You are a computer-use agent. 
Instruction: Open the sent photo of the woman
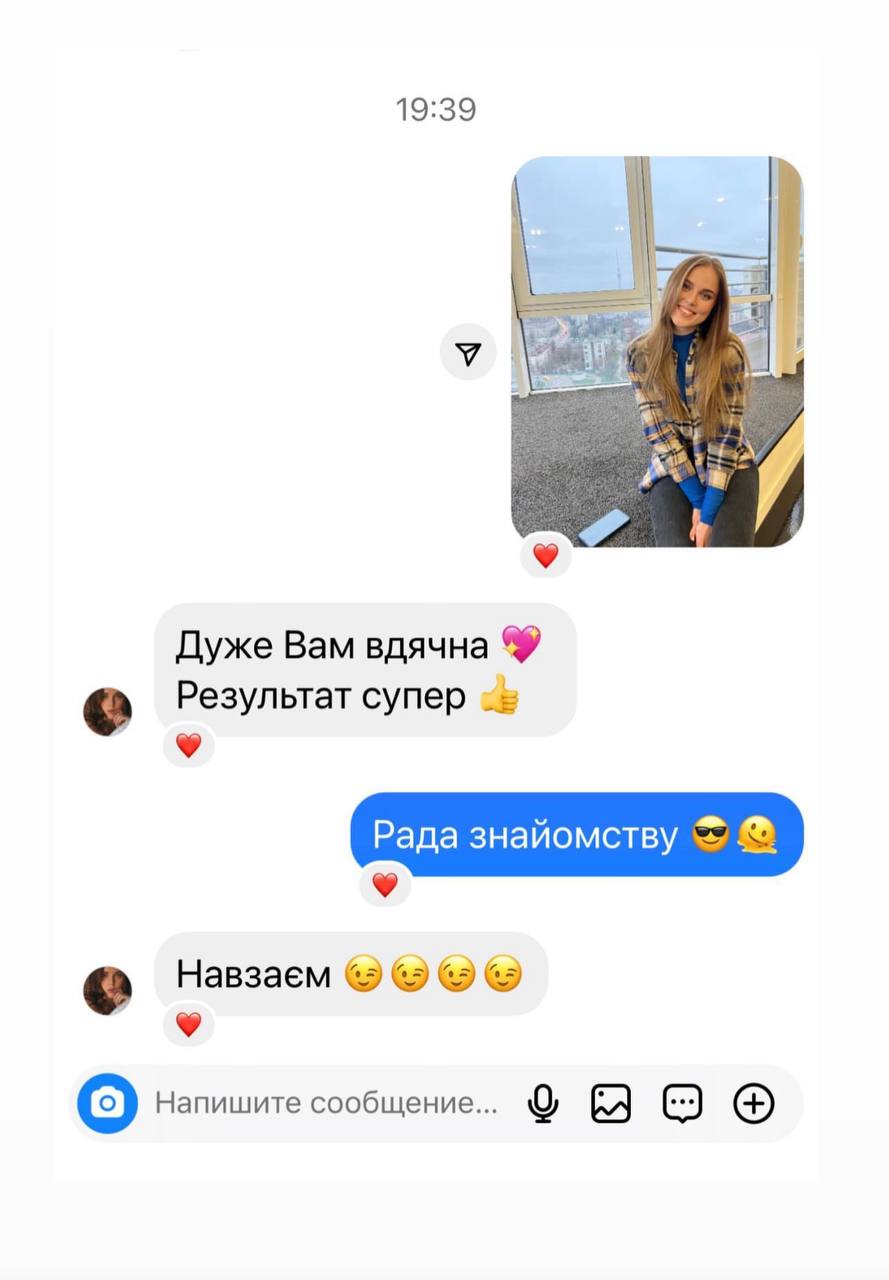[x=657, y=350]
